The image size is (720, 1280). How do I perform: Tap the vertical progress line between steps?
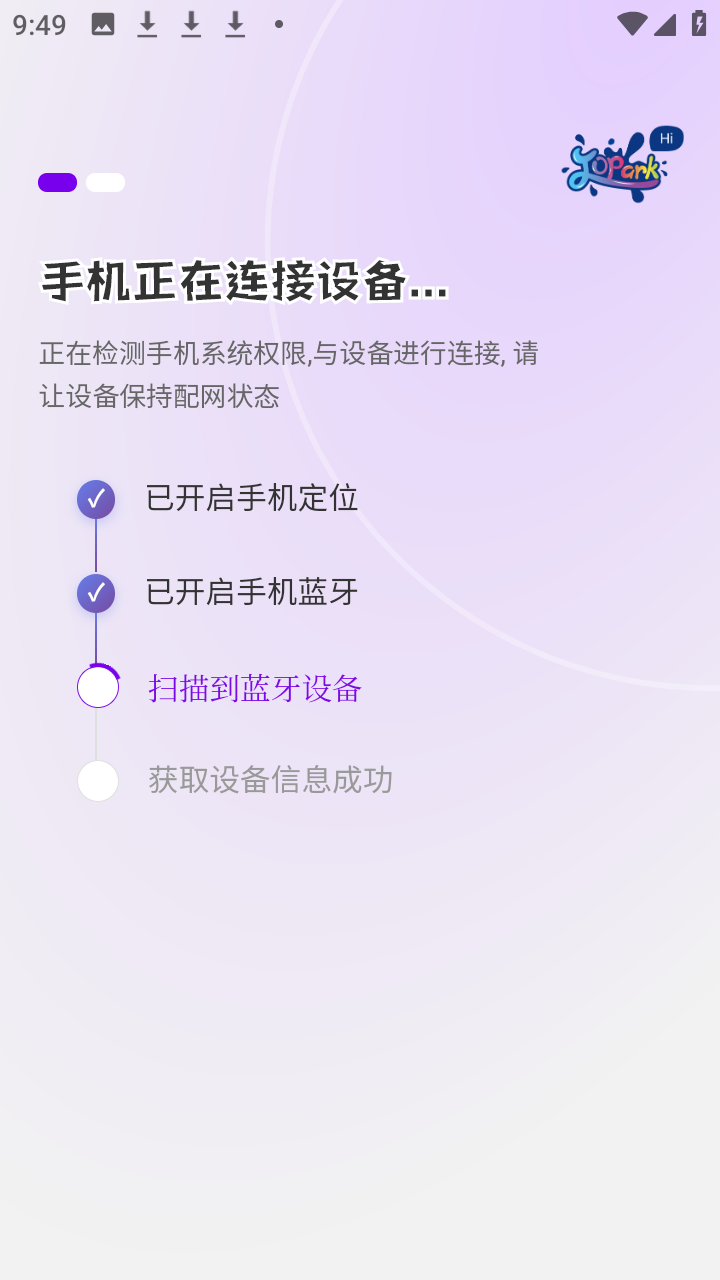pos(96,546)
